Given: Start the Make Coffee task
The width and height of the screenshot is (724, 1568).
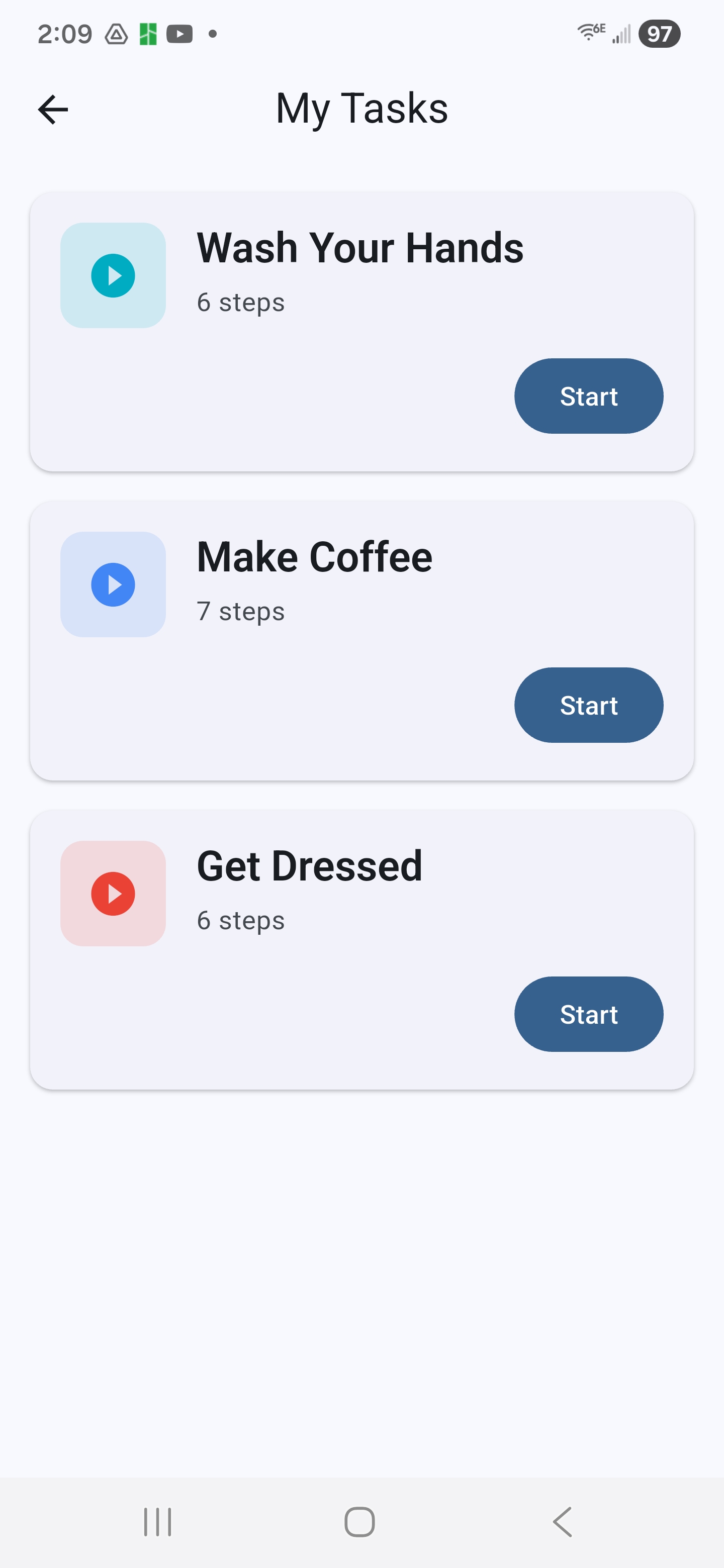Looking at the screenshot, I should pyautogui.click(x=588, y=706).
